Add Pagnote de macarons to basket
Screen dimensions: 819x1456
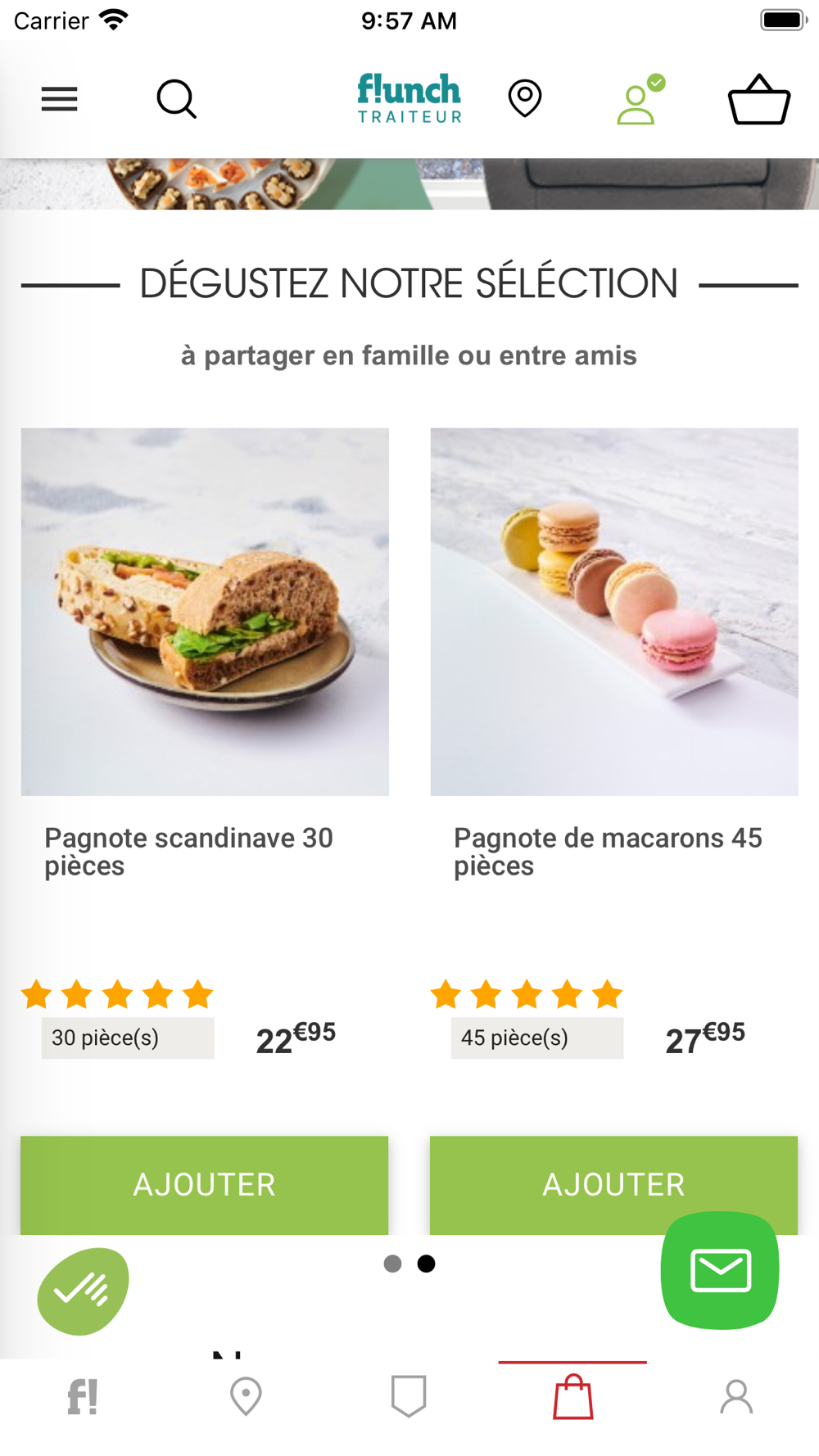[614, 1185]
